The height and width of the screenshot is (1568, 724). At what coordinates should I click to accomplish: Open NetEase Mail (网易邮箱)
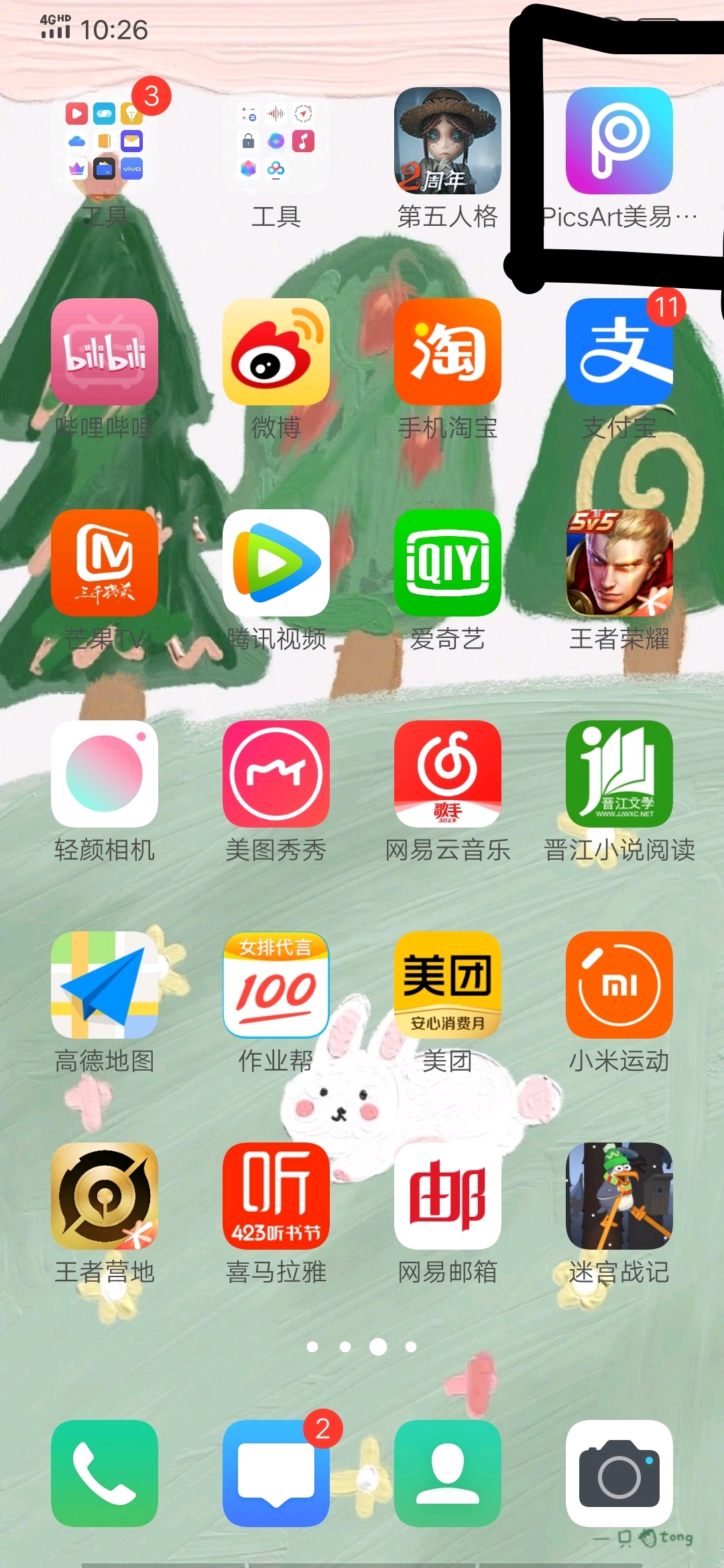(448, 1196)
